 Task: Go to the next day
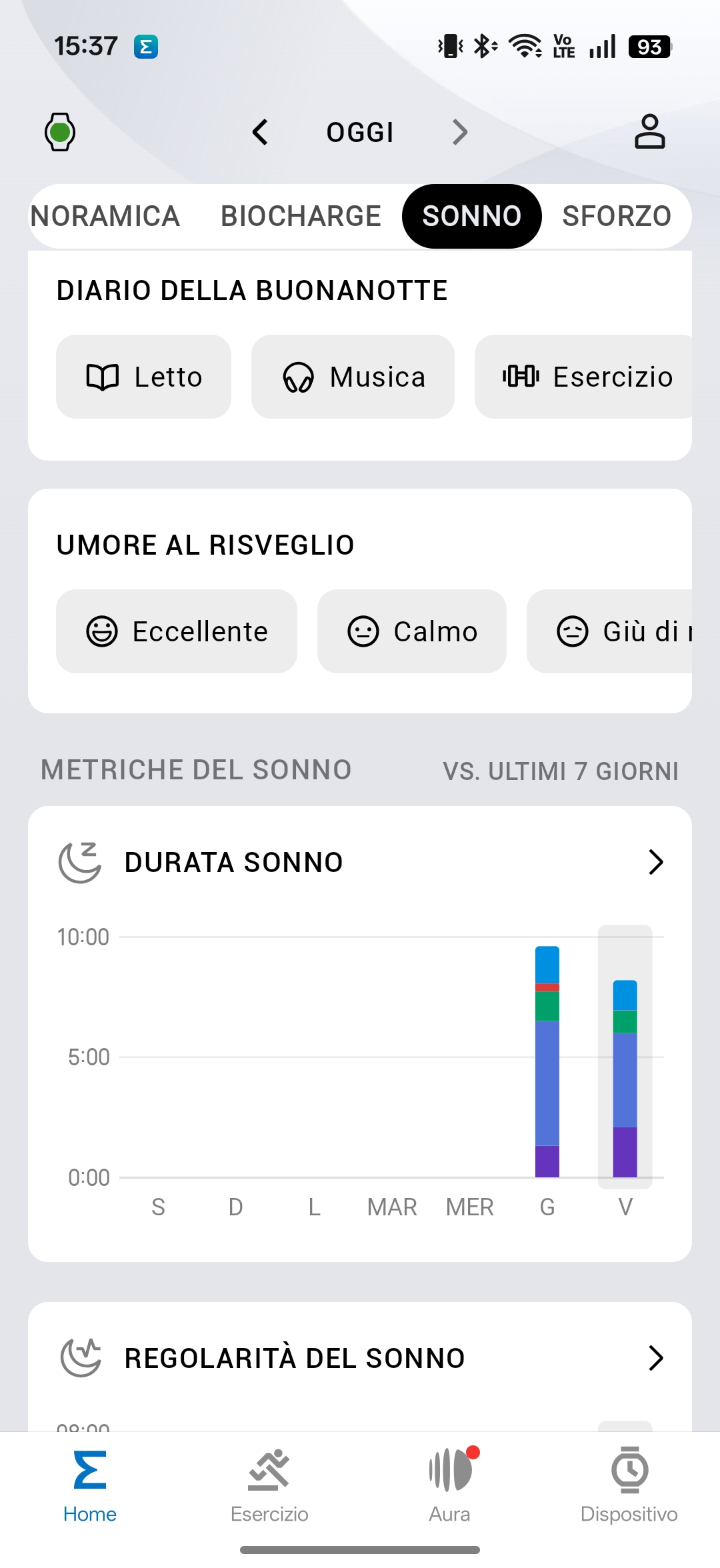pos(459,132)
